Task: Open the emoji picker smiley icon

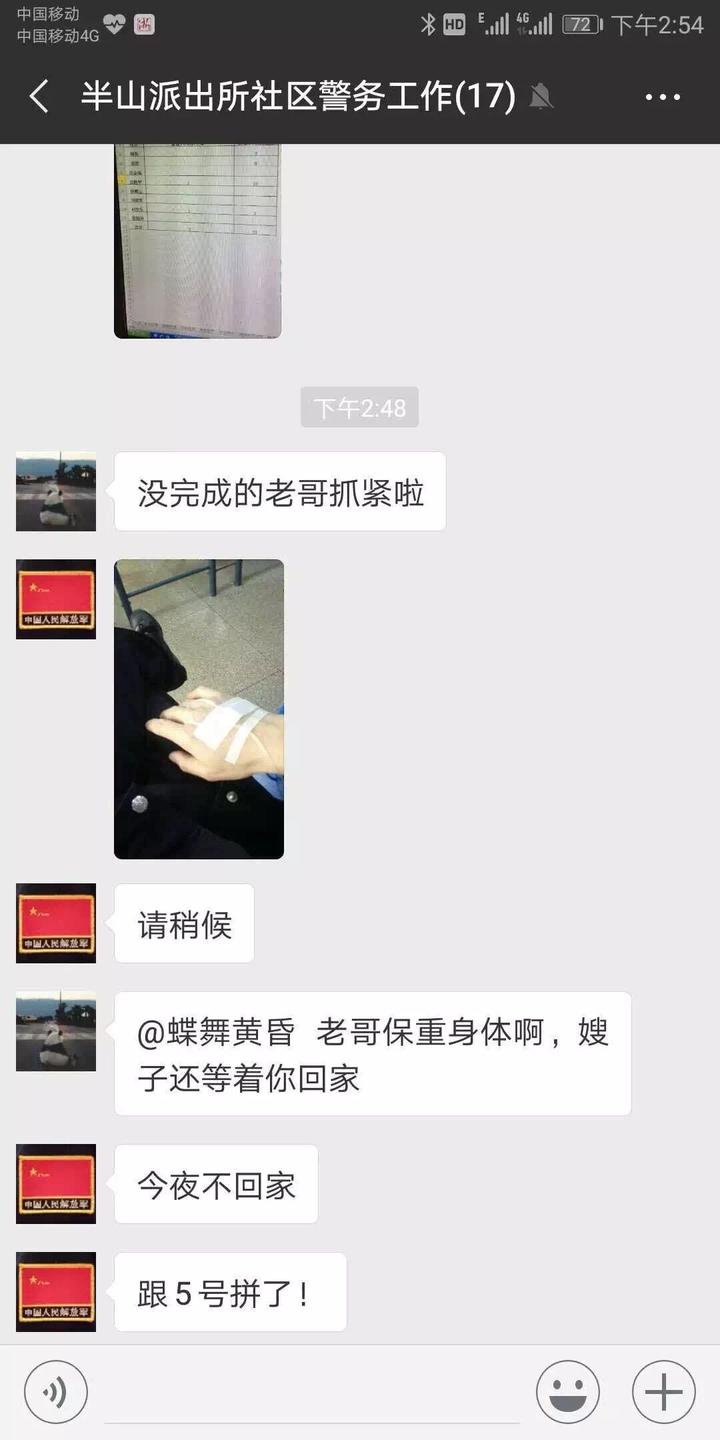Action: coord(567,1390)
